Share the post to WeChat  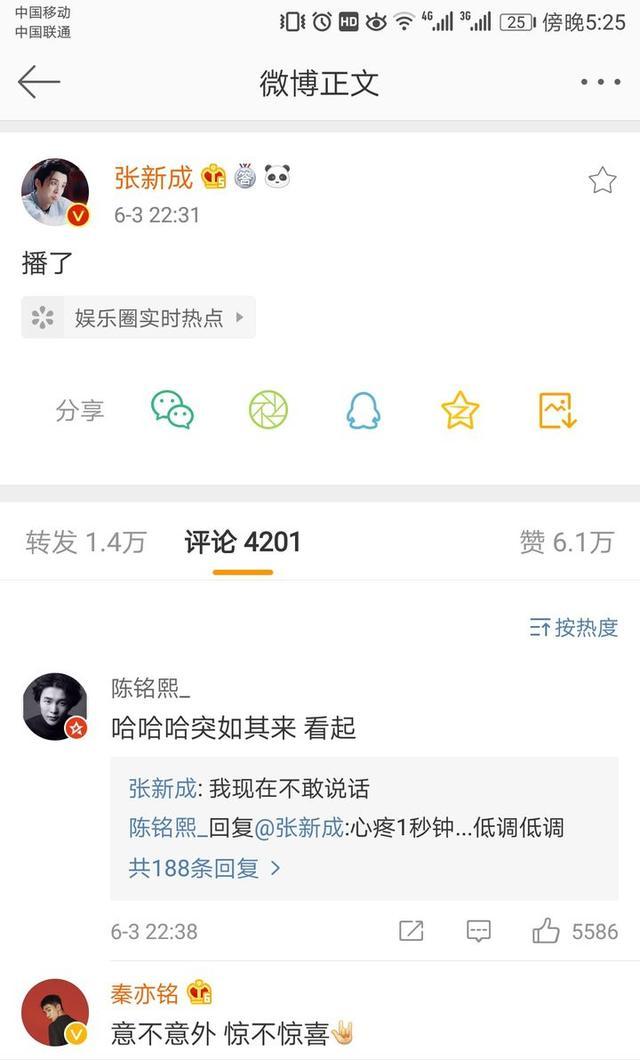tap(172, 410)
